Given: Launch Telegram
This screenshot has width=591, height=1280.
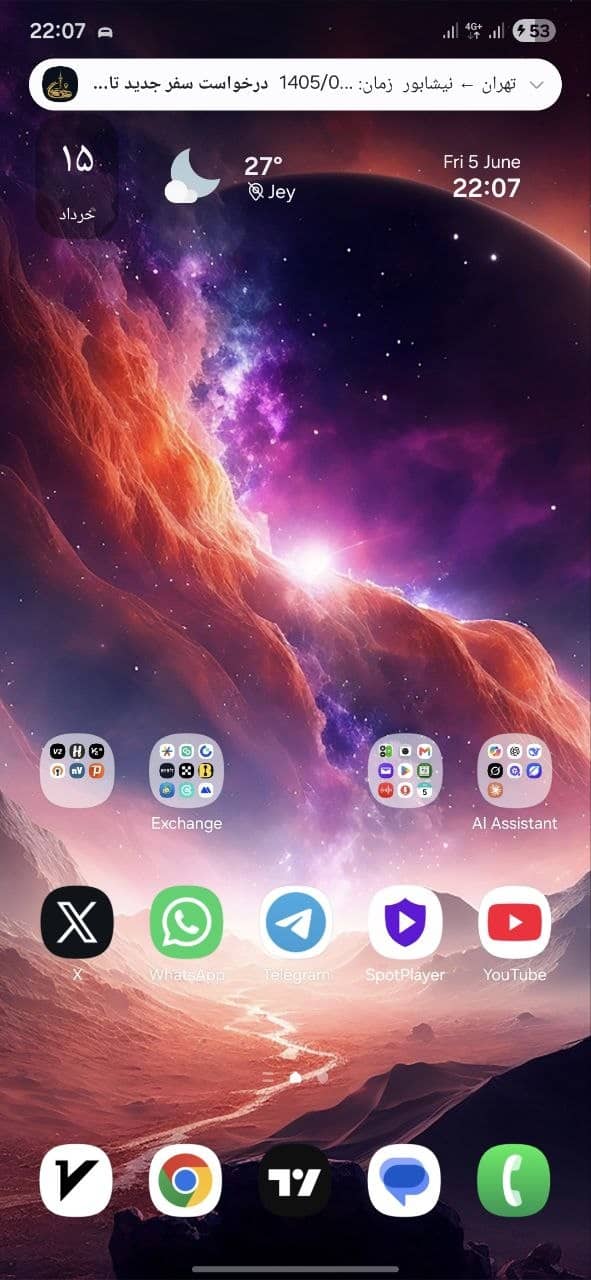Looking at the screenshot, I should click(x=296, y=922).
